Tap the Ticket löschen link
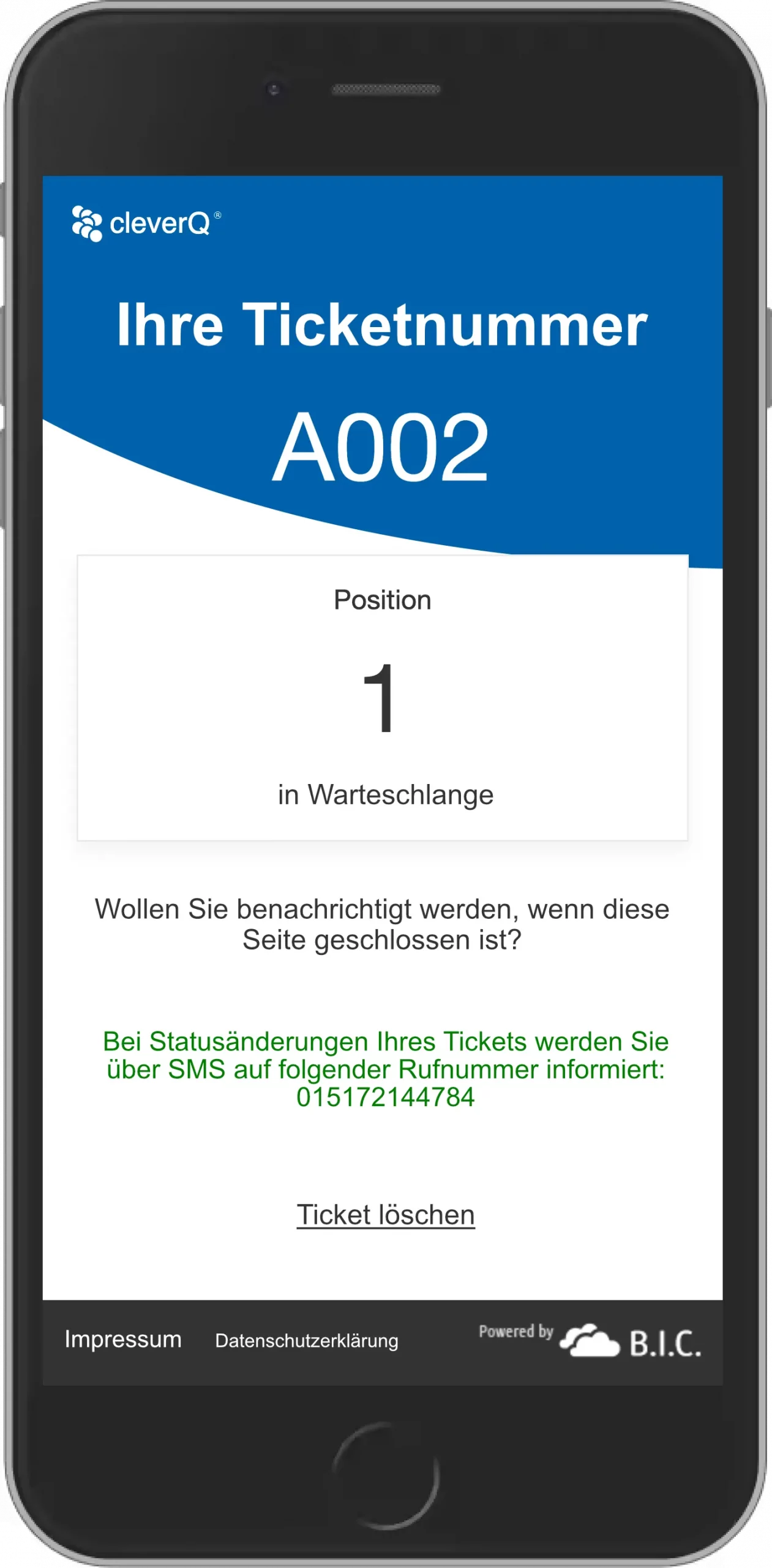 tap(386, 1215)
